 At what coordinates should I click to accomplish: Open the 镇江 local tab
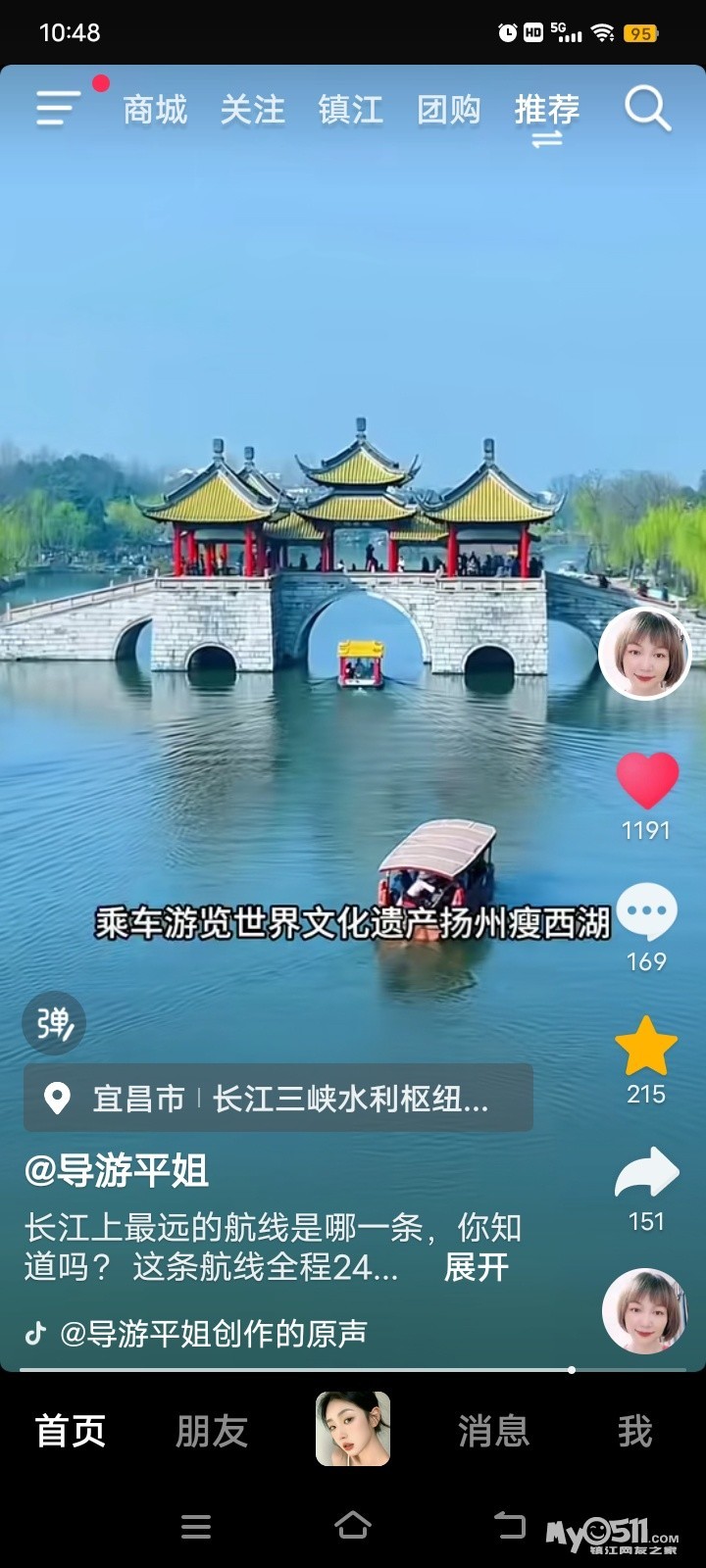coord(350,110)
